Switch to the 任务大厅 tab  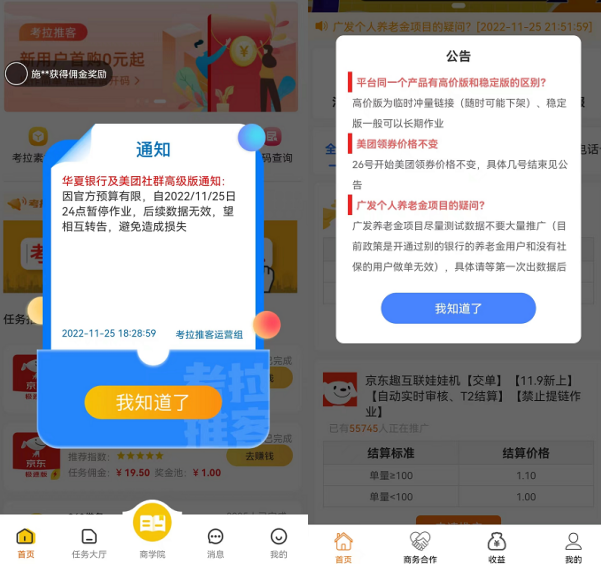(89, 543)
